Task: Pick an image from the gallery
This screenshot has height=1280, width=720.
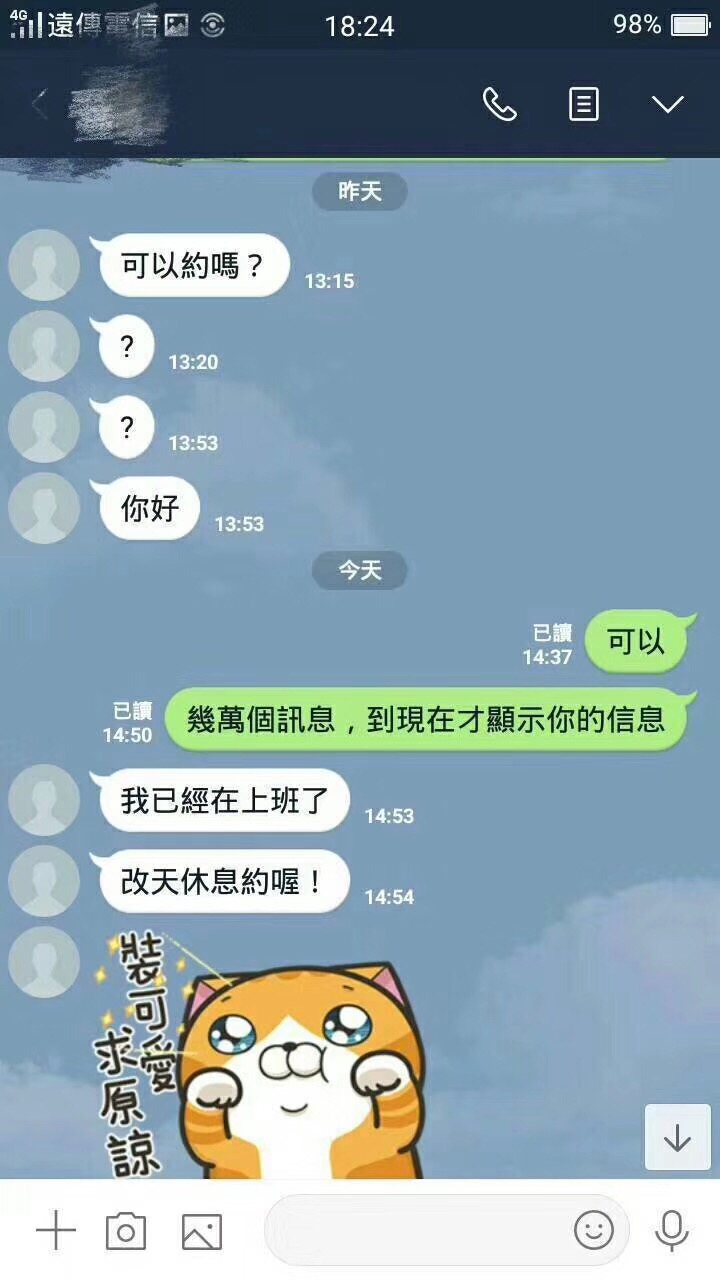Action: coord(201,1231)
